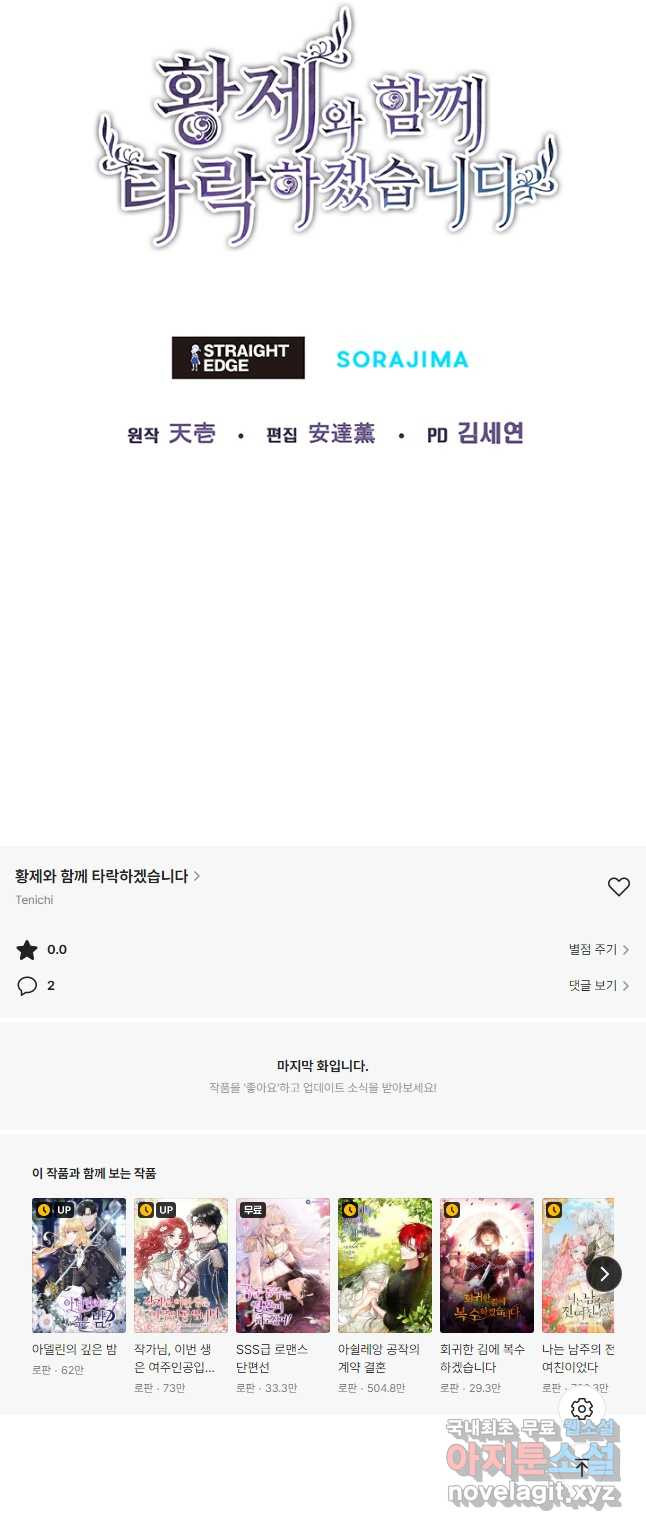The image size is (646, 1531).
Task: Like this series with the heart icon
Action: (619, 886)
